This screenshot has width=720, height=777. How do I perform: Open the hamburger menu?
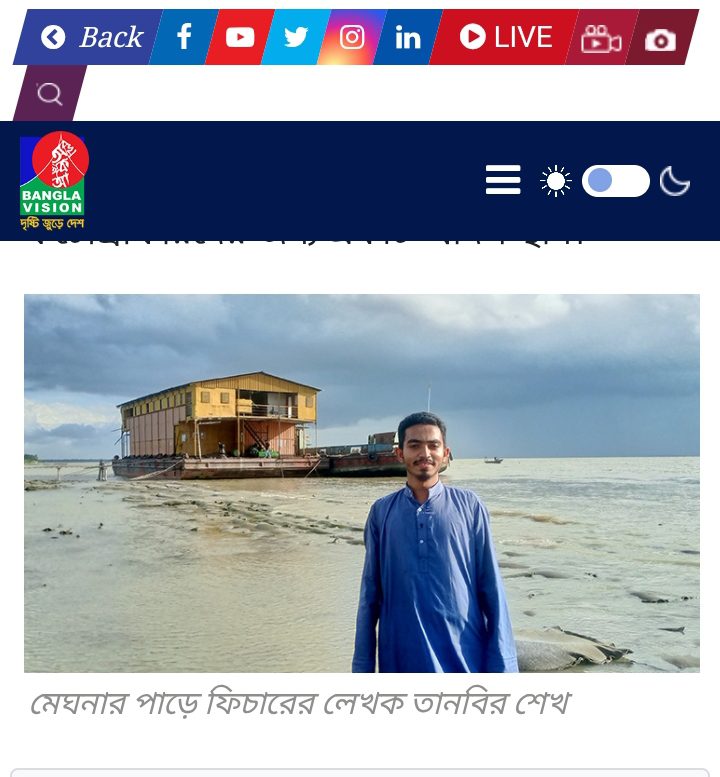pos(503,181)
